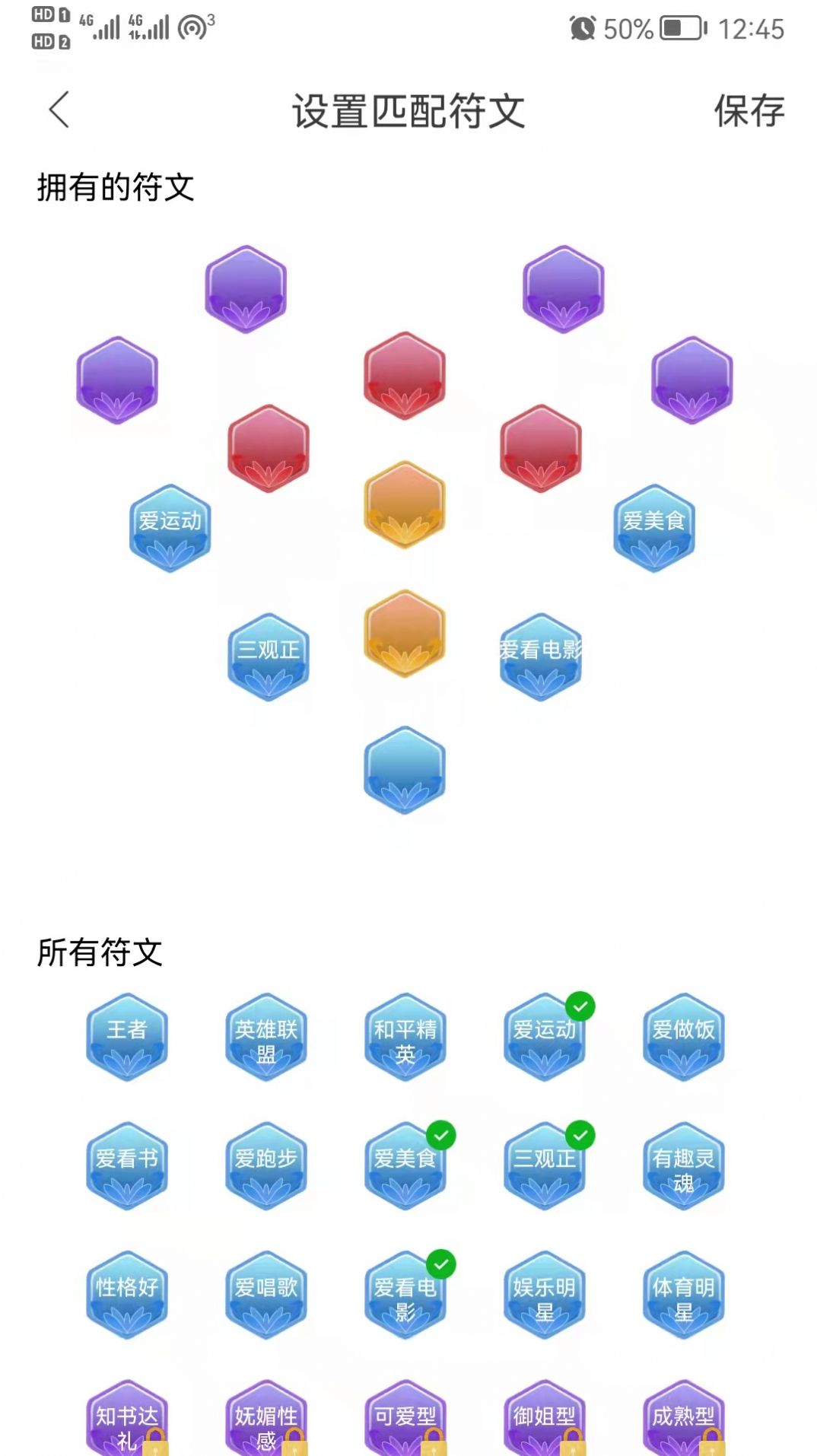Tap the locked 成熟型 rune
Image resolution: width=817 pixels, height=1456 pixels.
pyautogui.click(x=682, y=1419)
